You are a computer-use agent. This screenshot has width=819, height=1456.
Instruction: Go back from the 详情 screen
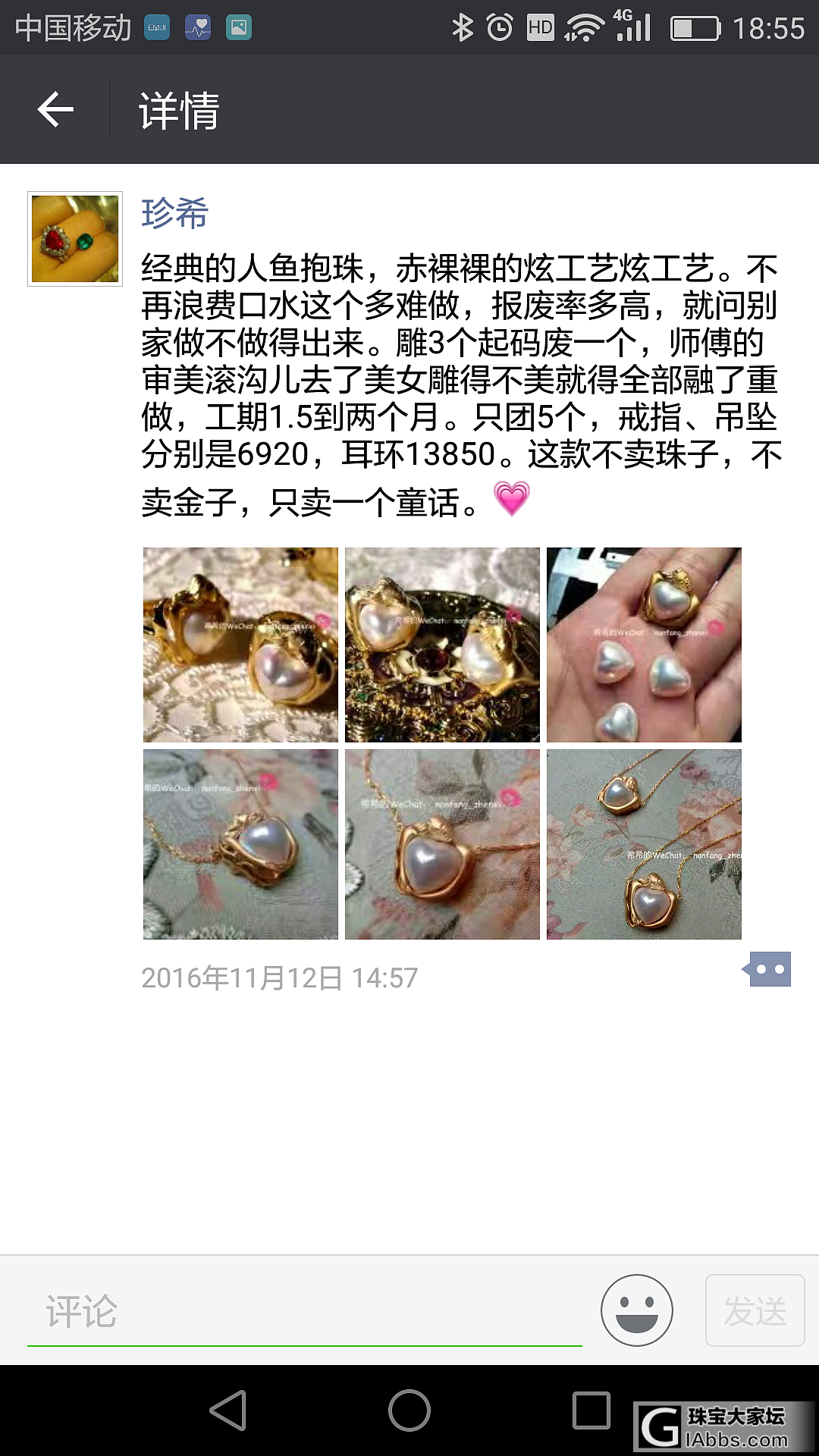pos(55,110)
